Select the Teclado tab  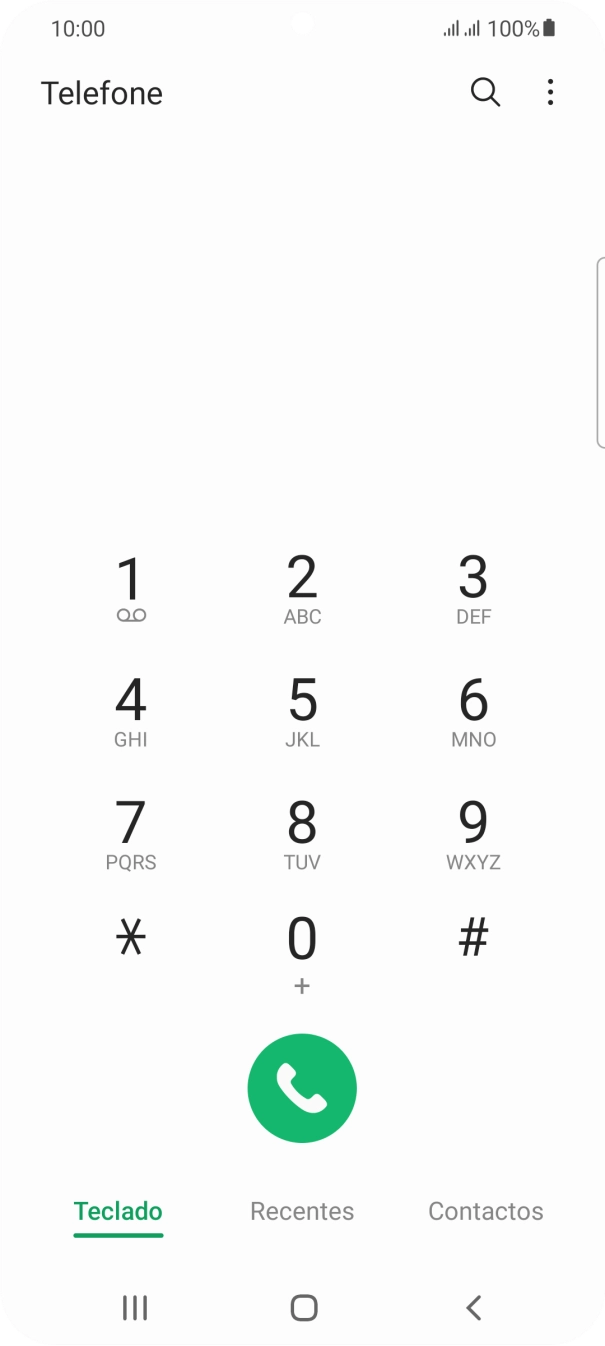coord(118,1211)
